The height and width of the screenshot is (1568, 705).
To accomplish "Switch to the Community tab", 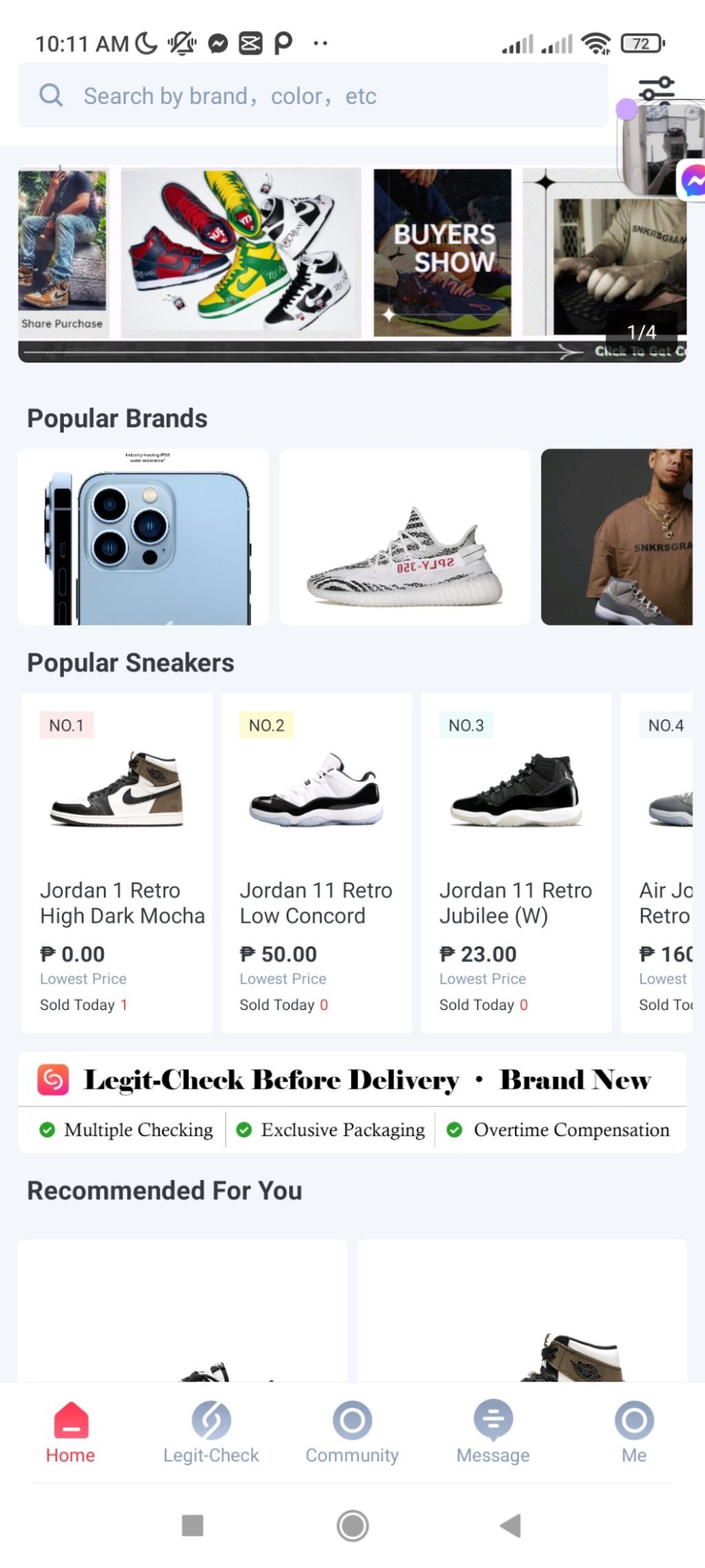I will (352, 1433).
